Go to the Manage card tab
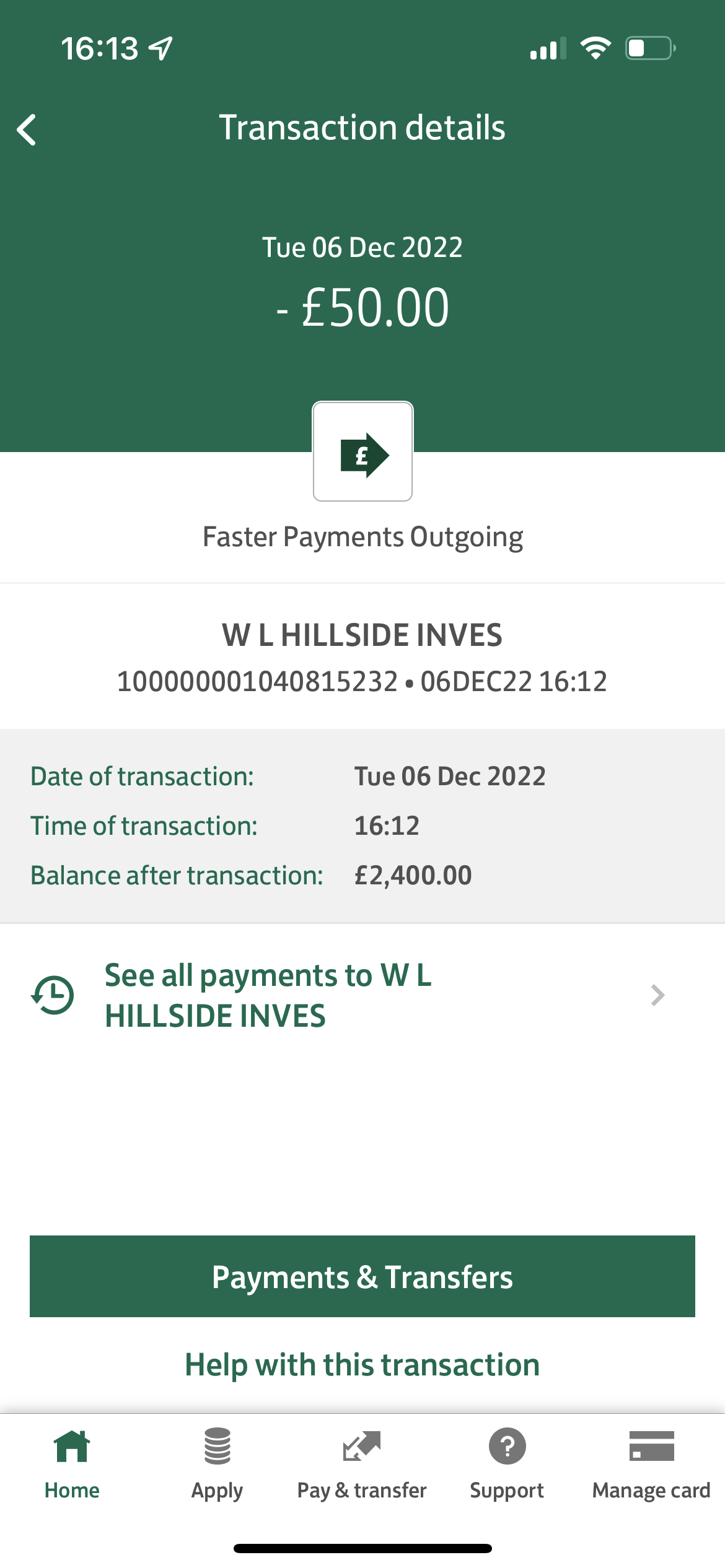This screenshot has width=725, height=1568. [651, 1464]
